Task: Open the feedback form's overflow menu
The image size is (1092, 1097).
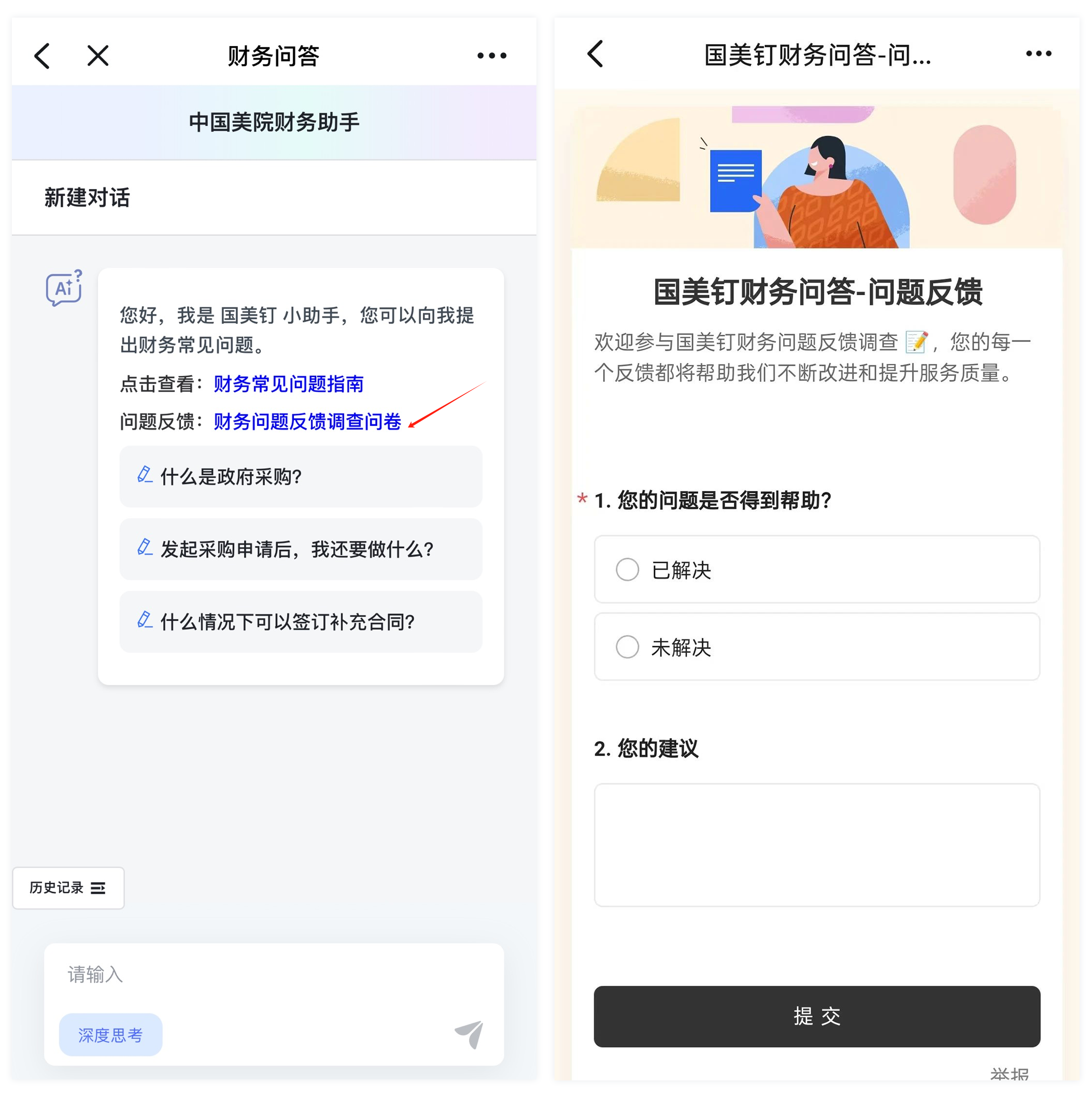Action: click(1039, 54)
